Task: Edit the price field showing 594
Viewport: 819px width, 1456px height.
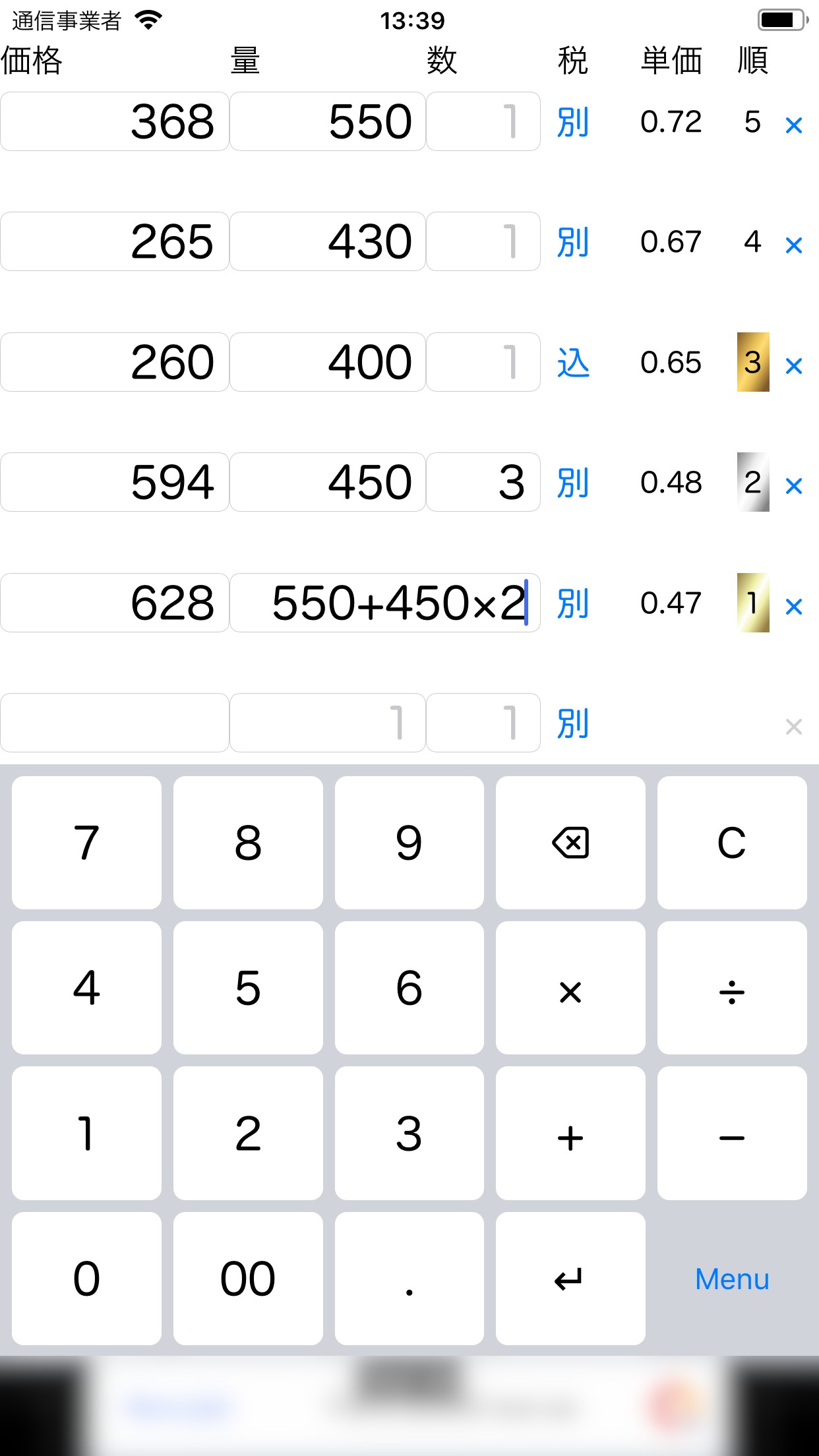Action: 115,482
